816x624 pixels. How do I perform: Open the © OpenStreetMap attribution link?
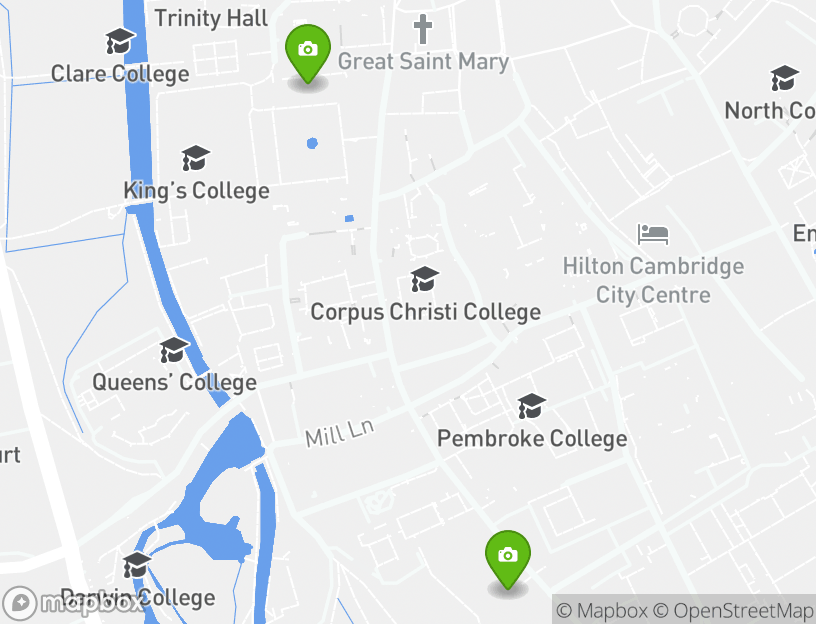point(734,610)
